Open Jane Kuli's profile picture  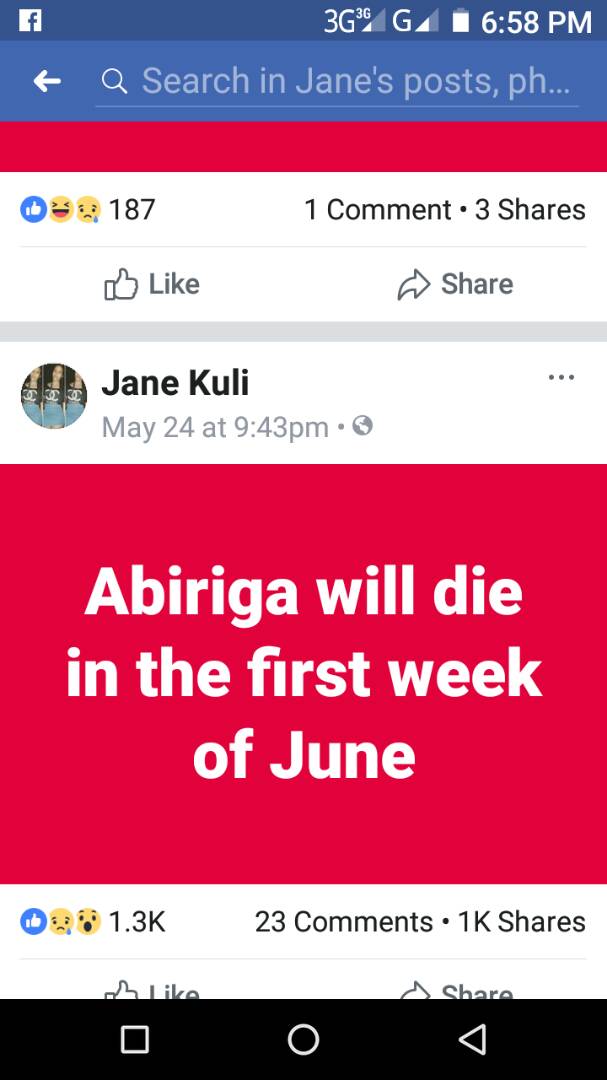pyautogui.click(x=54, y=397)
